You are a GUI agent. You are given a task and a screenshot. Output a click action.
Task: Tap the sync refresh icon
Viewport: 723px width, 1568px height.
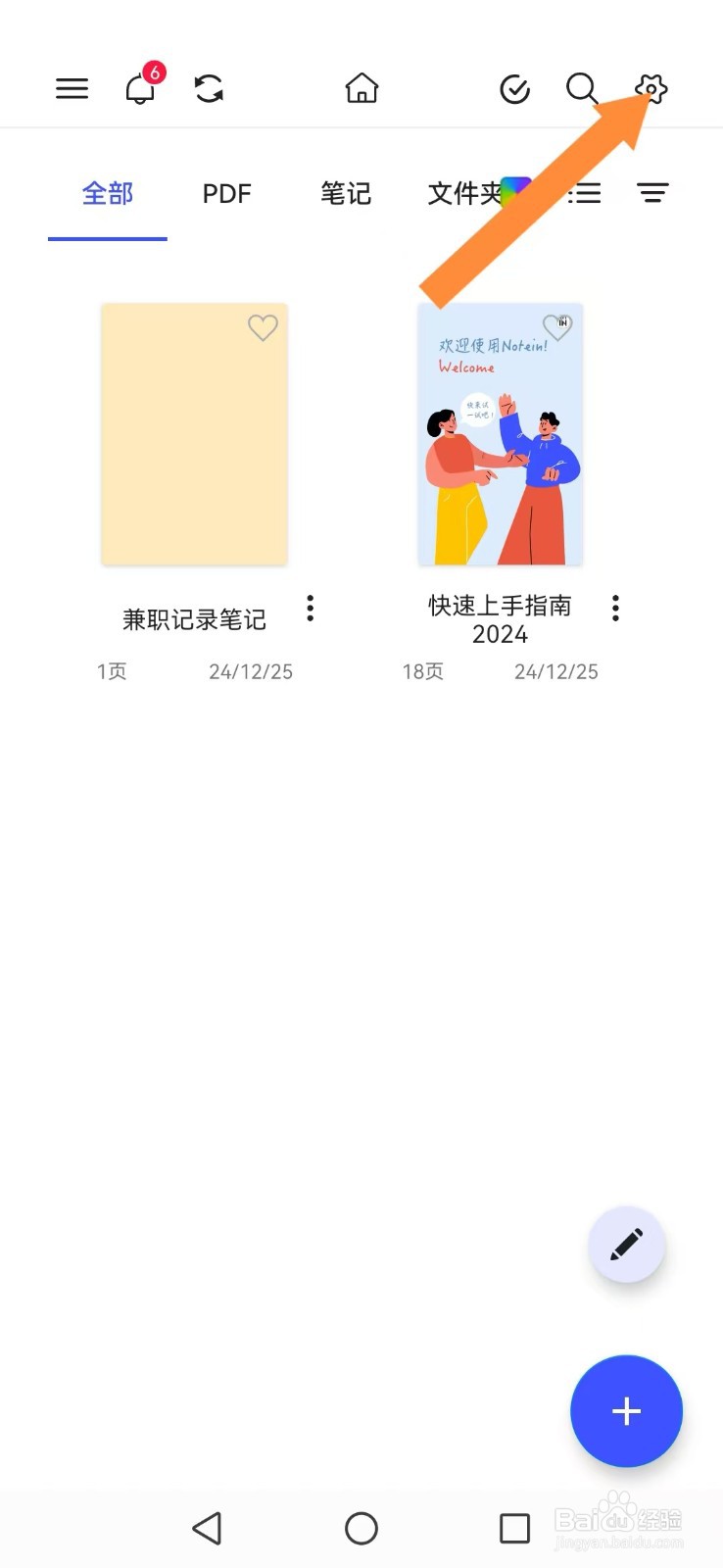point(208,88)
